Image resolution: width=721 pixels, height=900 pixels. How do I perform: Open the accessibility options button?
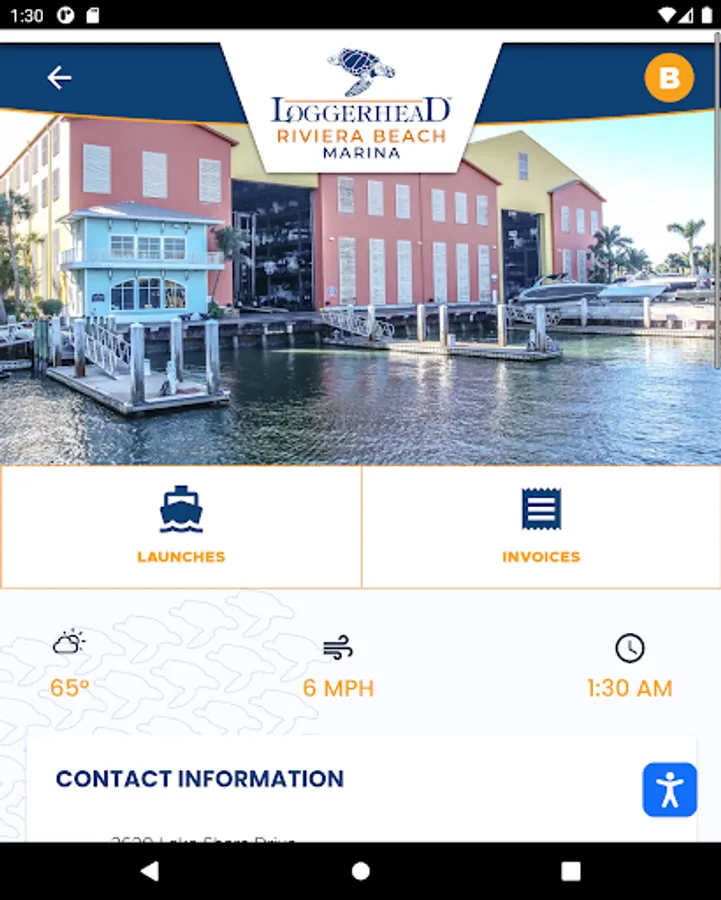669,790
